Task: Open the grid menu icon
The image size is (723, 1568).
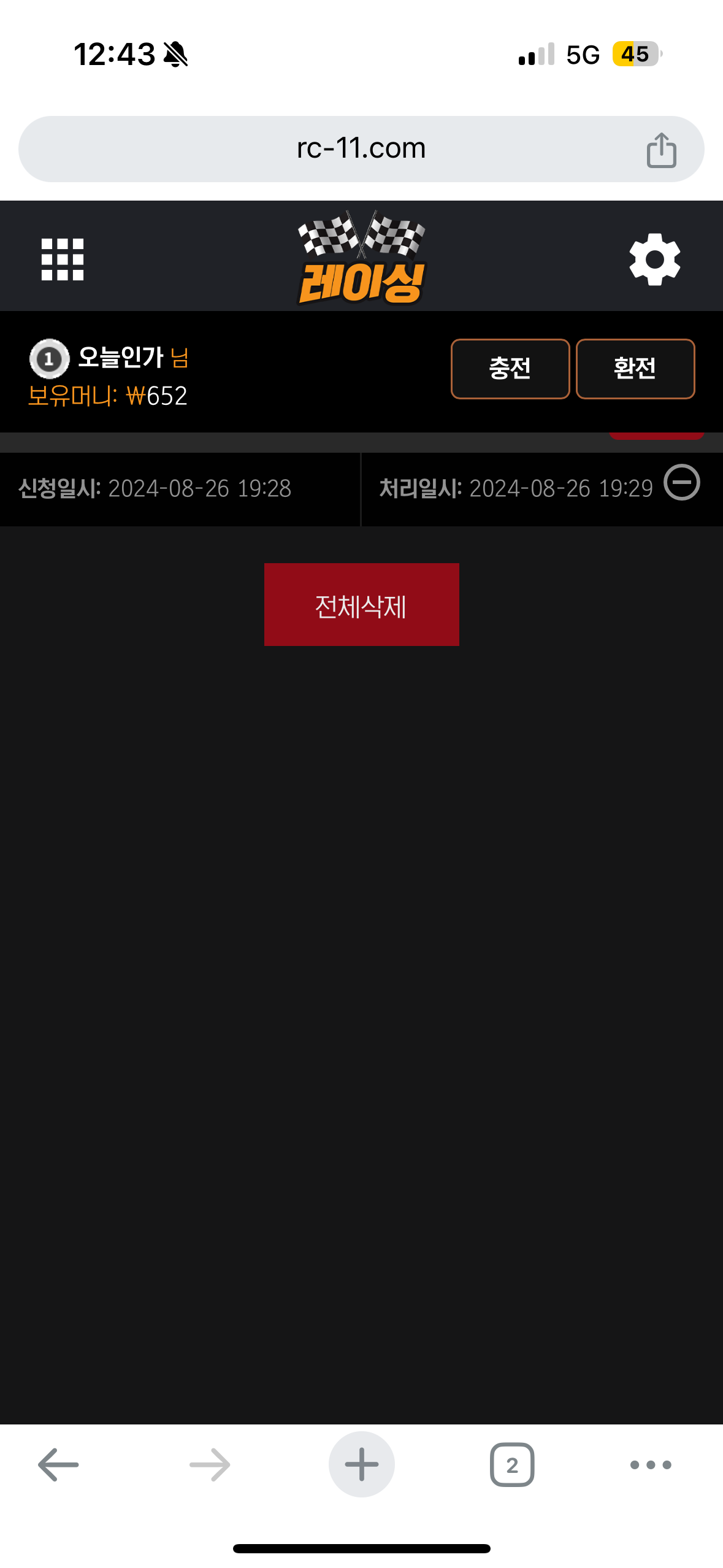Action: [63, 259]
